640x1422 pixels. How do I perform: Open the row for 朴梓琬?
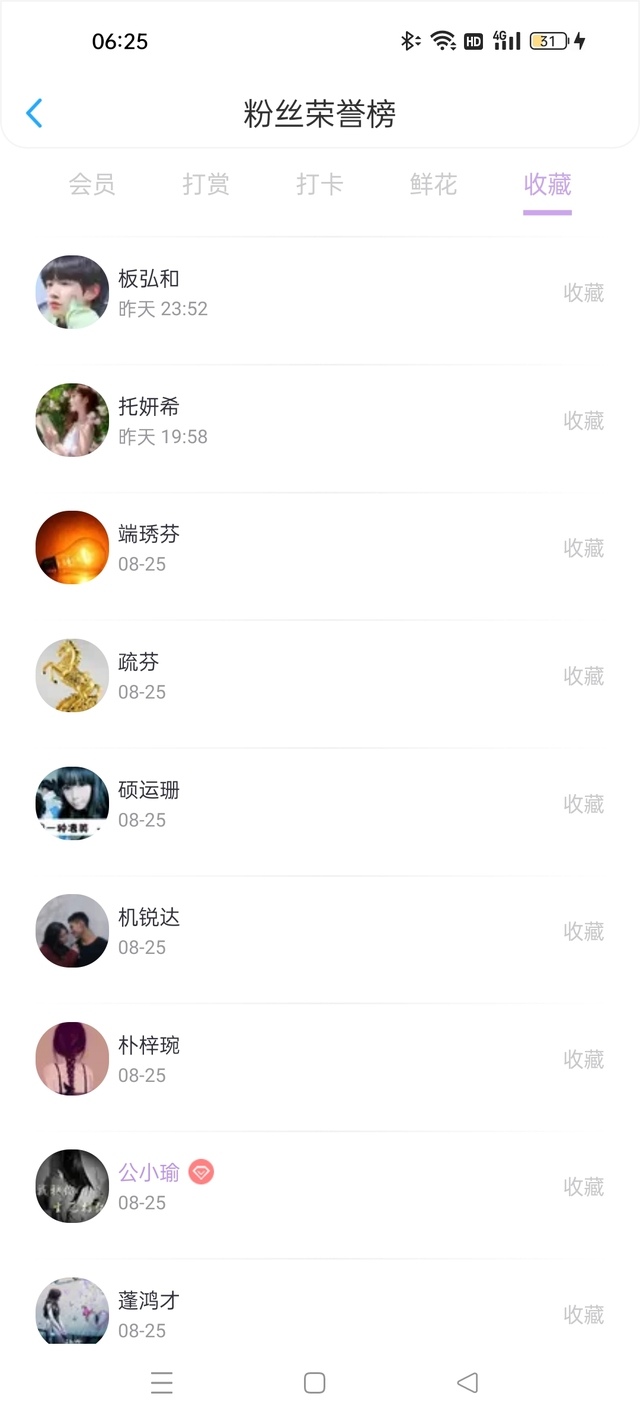point(320,1059)
